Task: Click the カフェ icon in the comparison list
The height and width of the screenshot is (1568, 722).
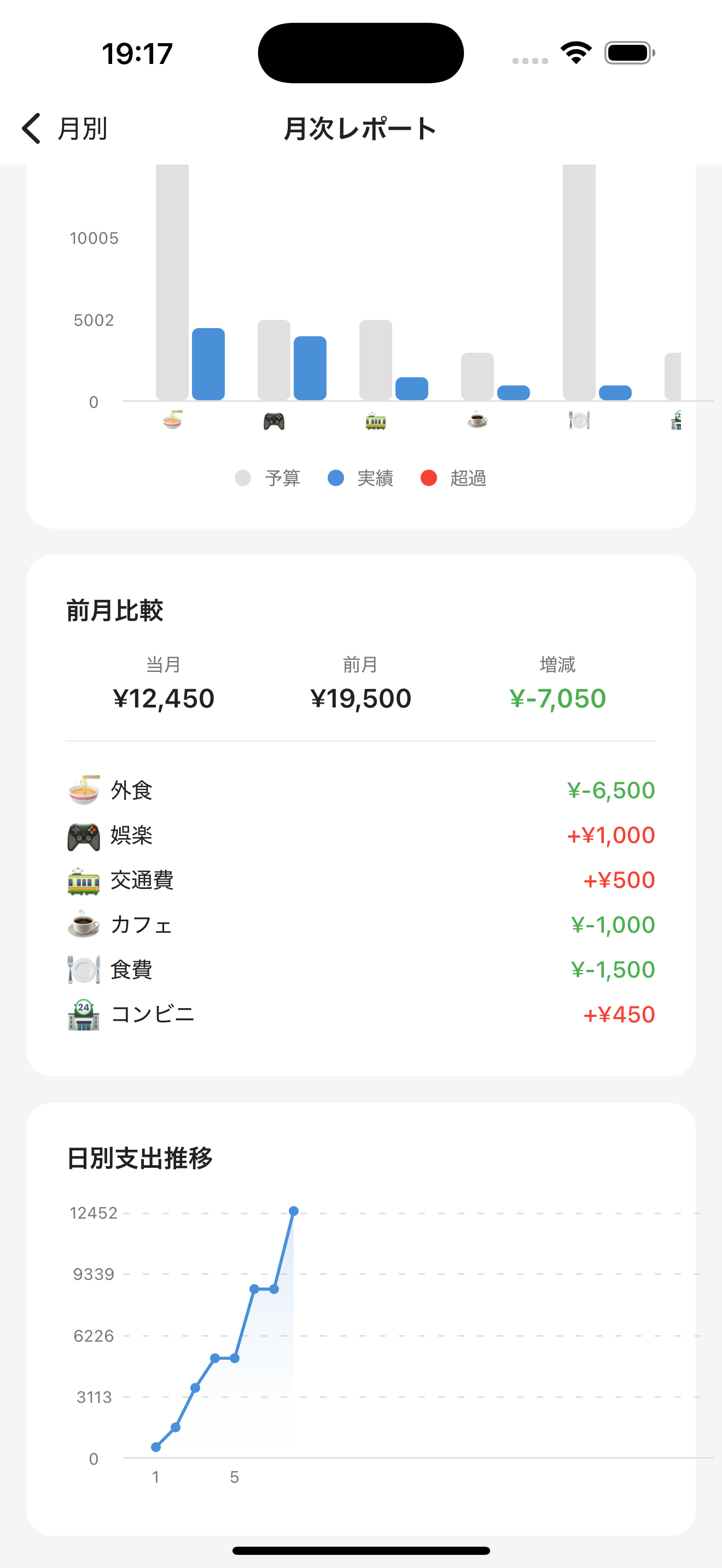Action: 83,924
